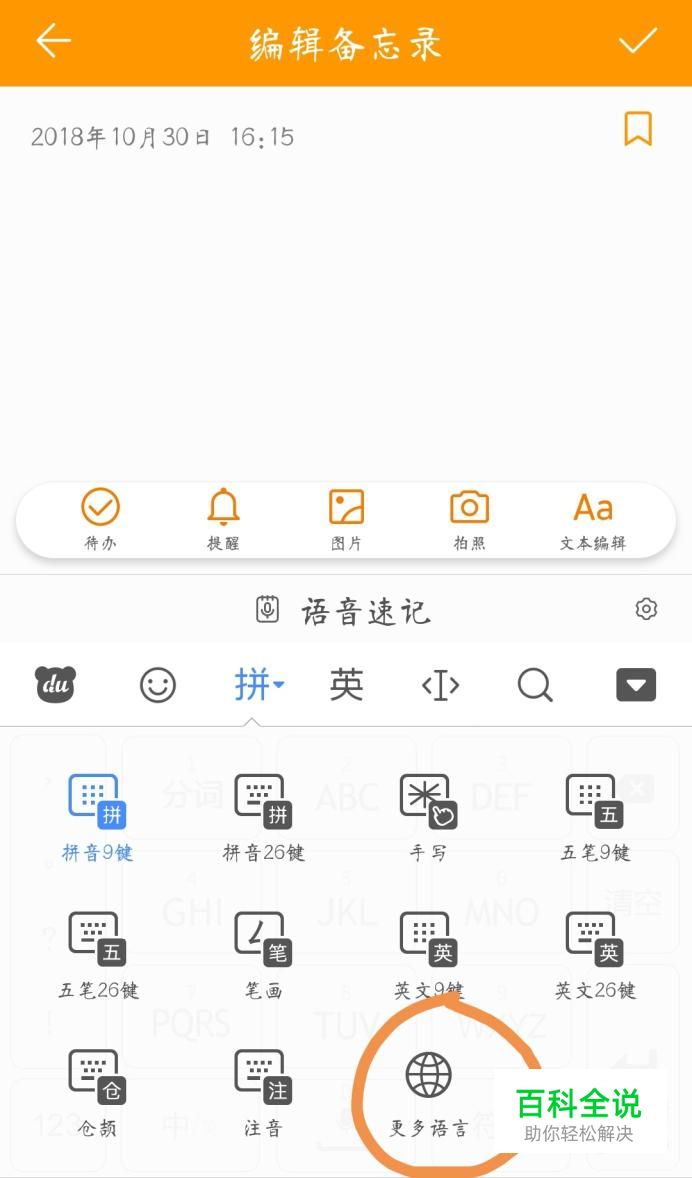
Task: Select the 拼音26键 layout
Action: coord(264,815)
